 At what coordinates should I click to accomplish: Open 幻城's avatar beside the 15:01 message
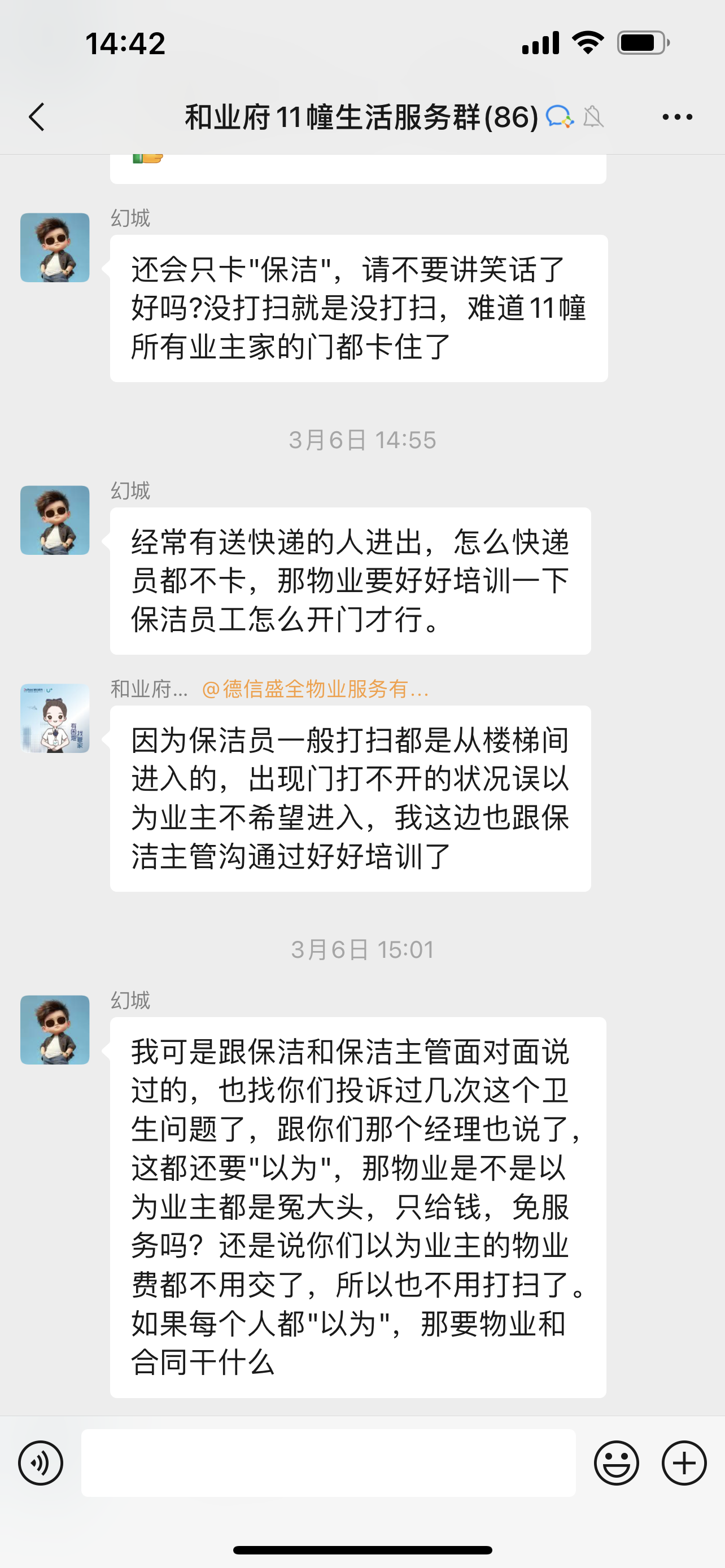pyautogui.click(x=55, y=1030)
